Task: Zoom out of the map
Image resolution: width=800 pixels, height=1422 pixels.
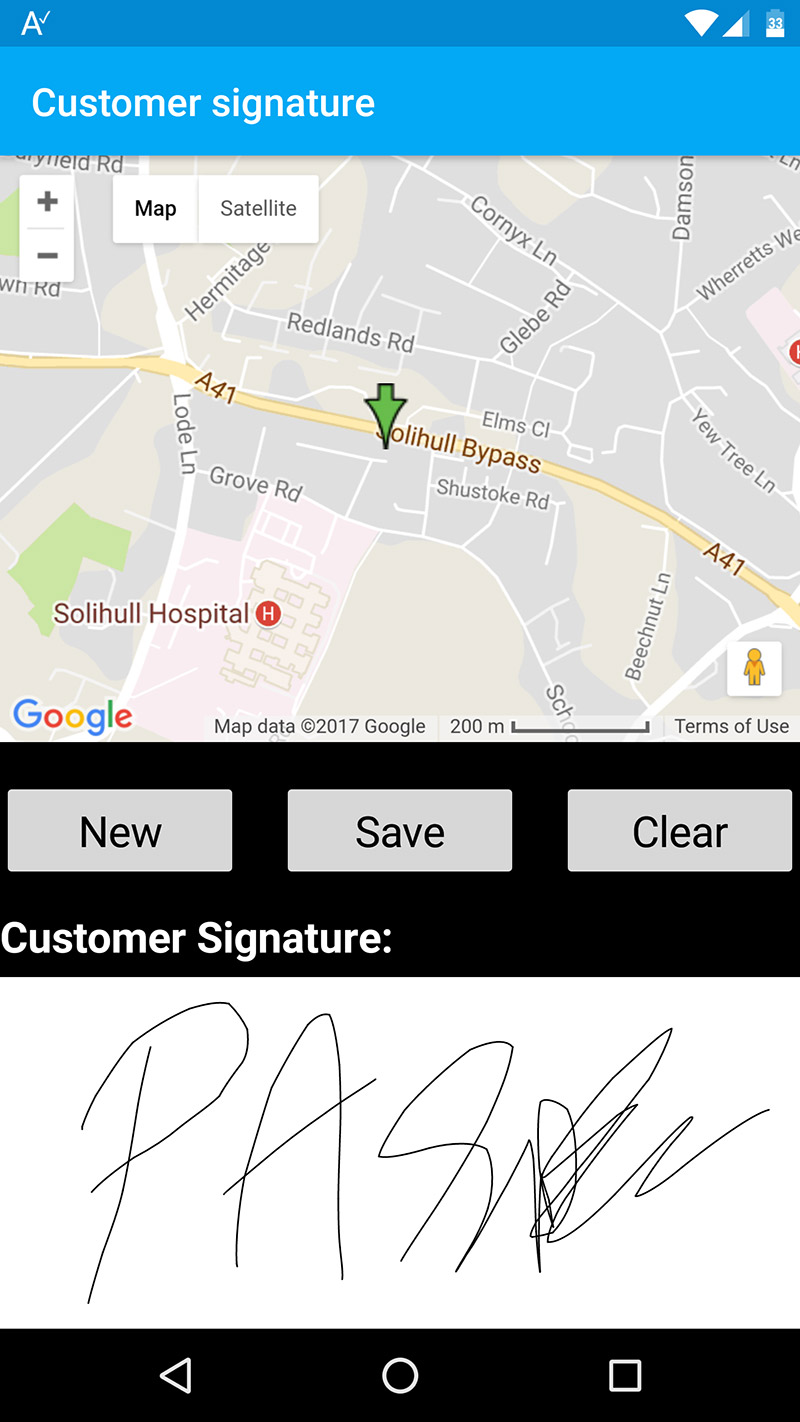Action: coord(46,256)
